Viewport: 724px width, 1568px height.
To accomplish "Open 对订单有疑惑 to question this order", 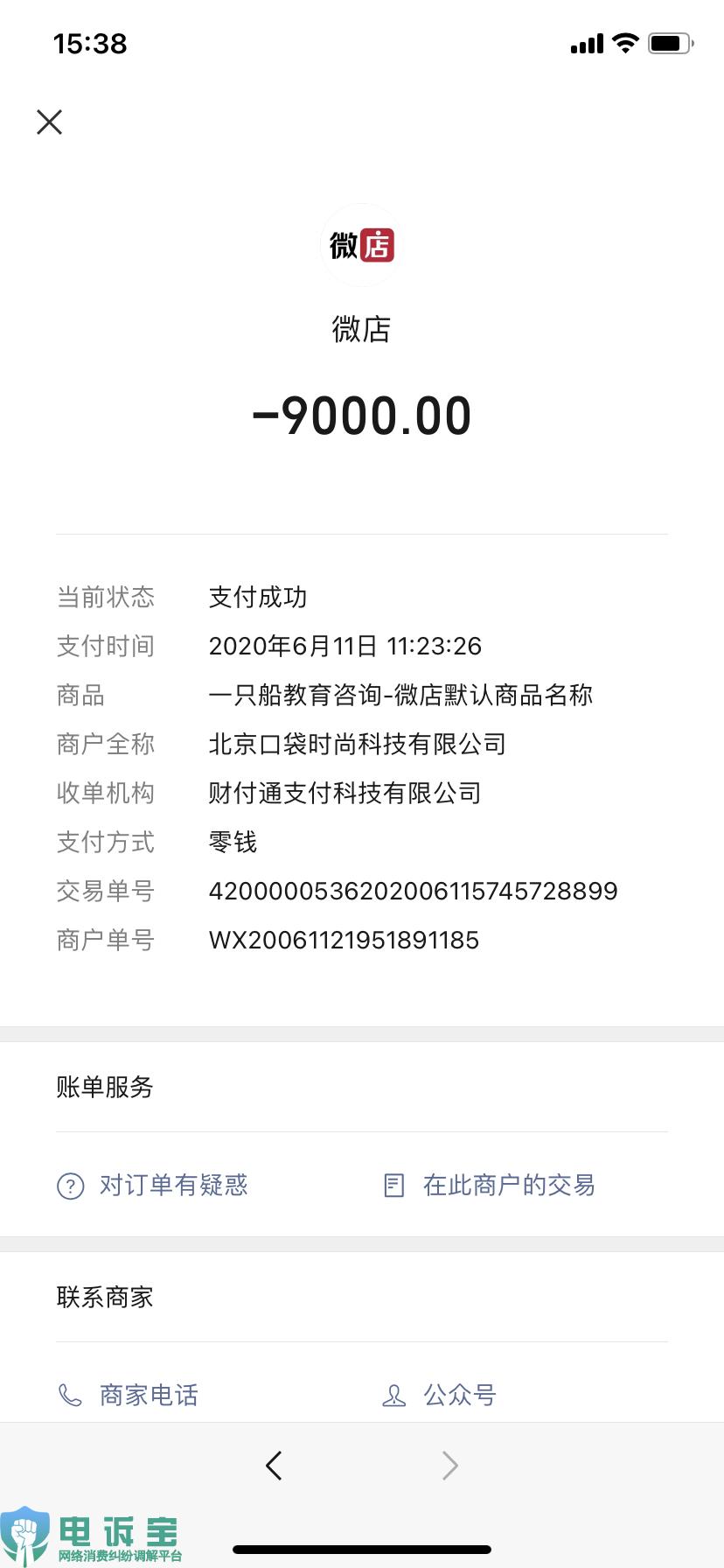I will coord(173,1186).
